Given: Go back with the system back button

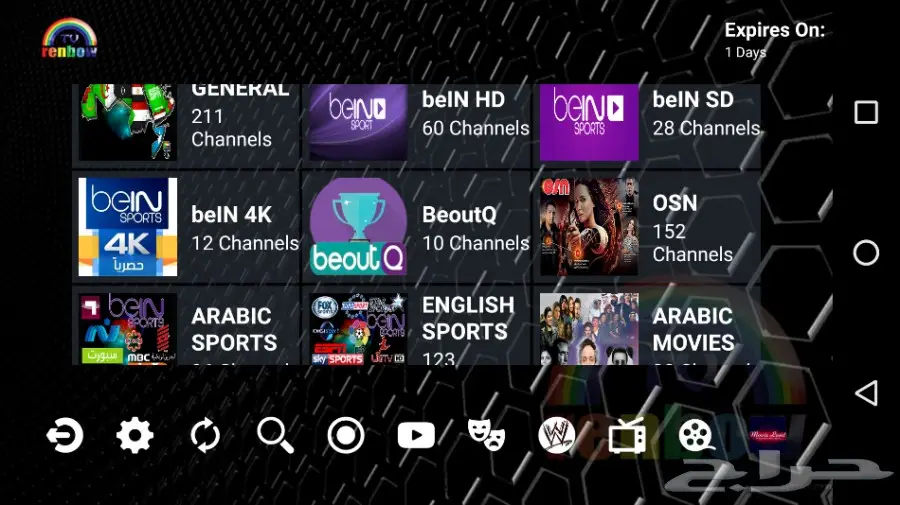Looking at the screenshot, I should point(866,393).
